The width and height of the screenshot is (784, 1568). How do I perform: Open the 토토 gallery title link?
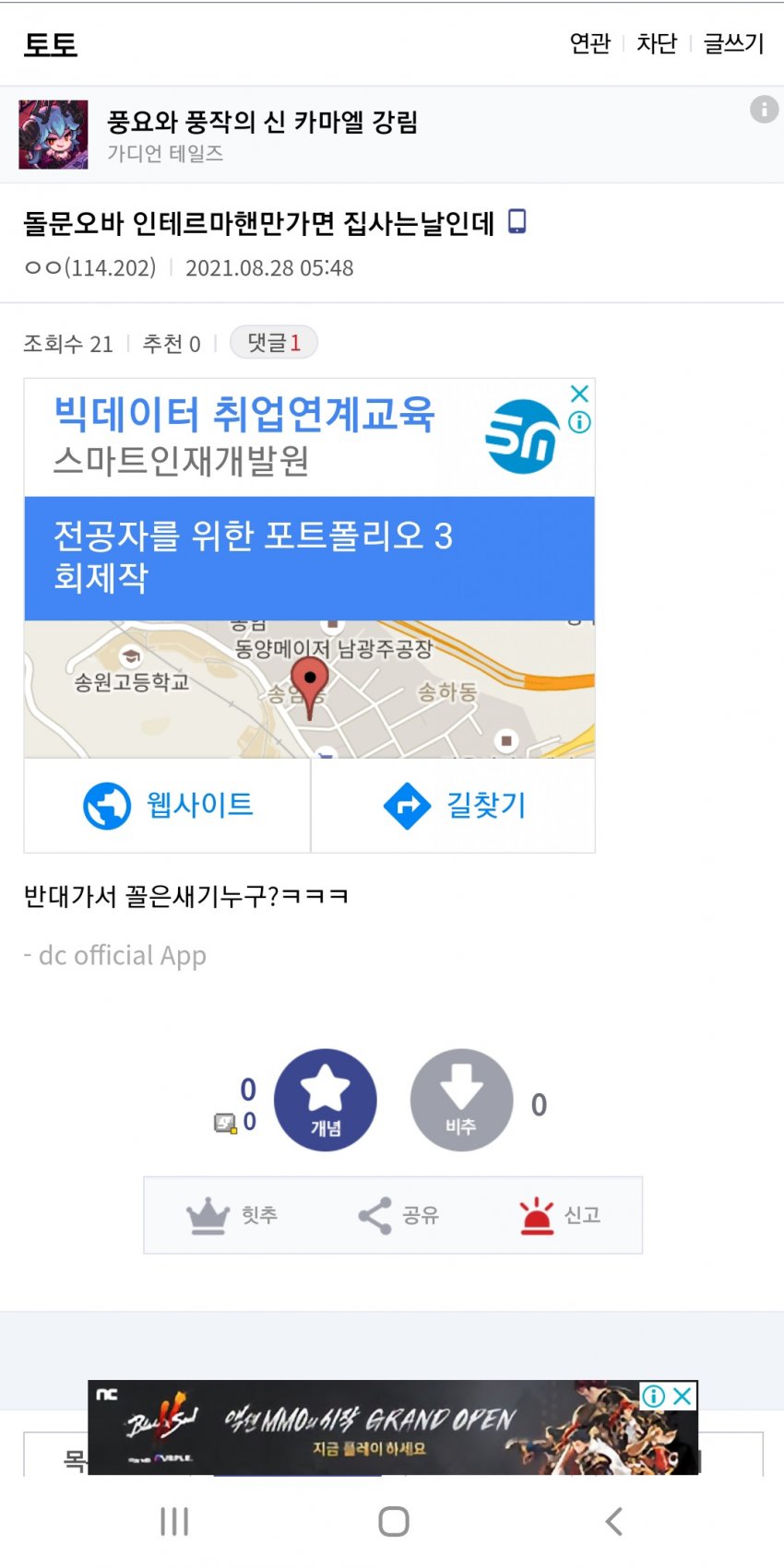51,44
